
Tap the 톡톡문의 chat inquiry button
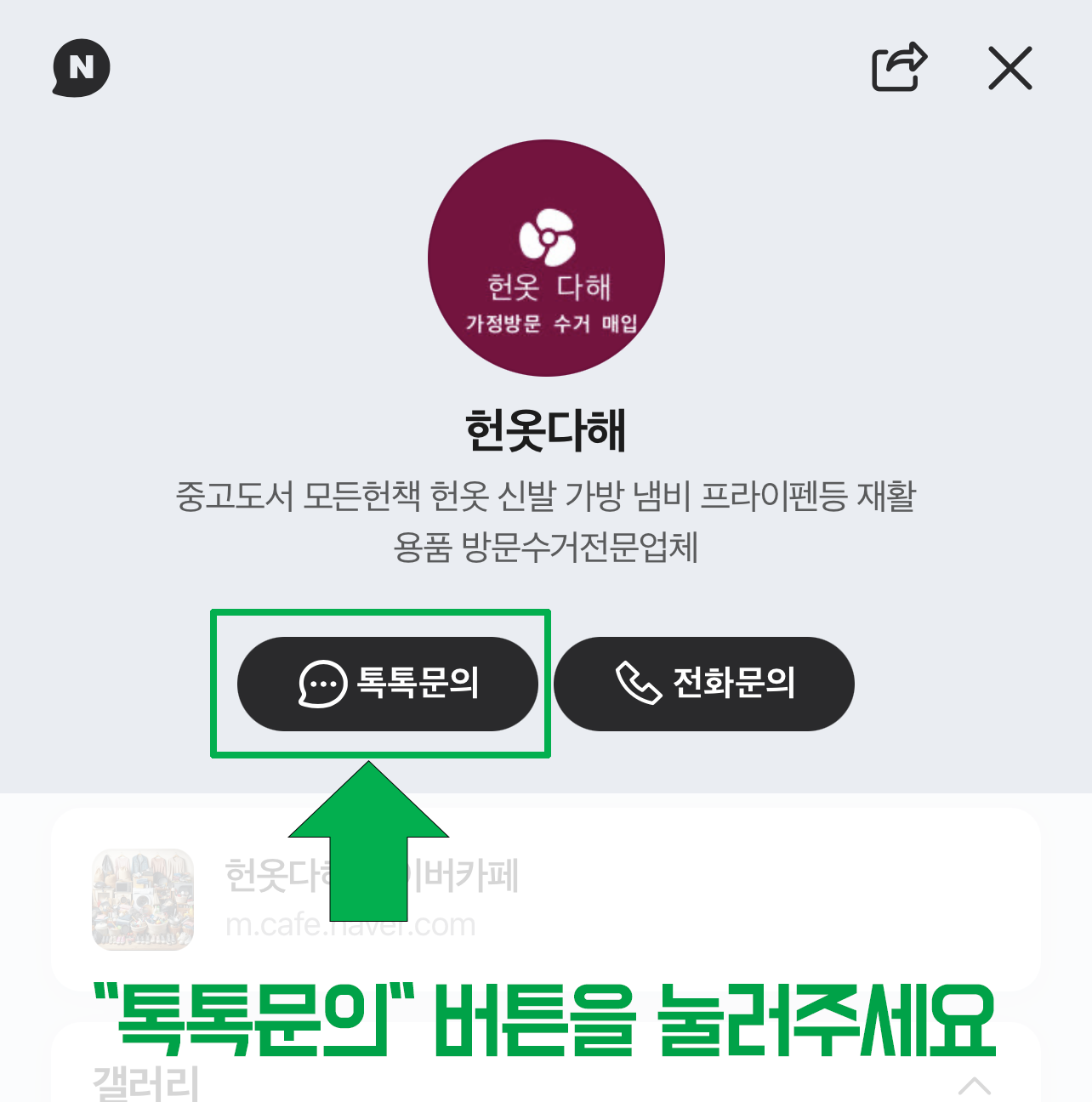(387, 684)
